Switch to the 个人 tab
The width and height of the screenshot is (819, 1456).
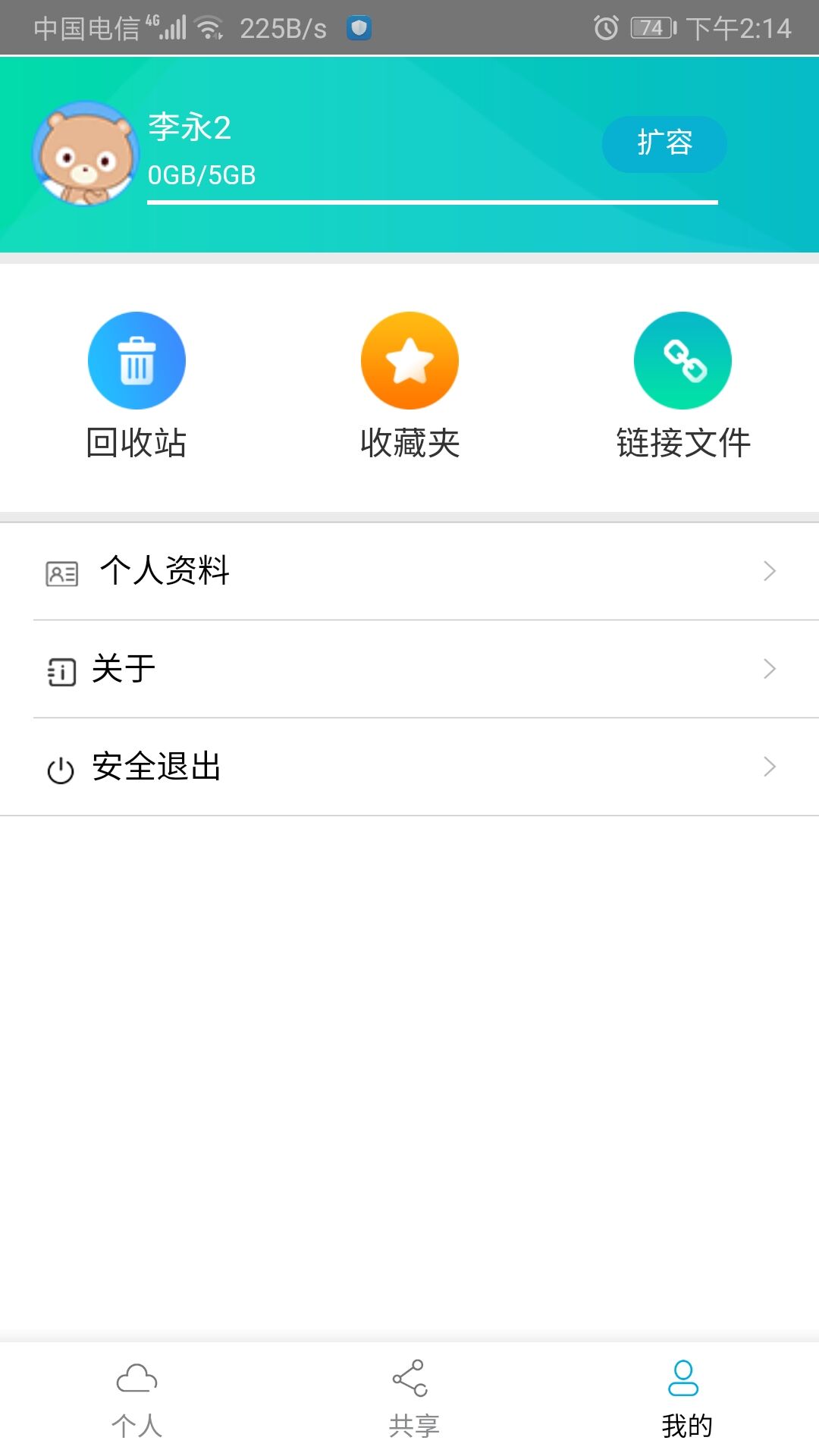(136, 1399)
